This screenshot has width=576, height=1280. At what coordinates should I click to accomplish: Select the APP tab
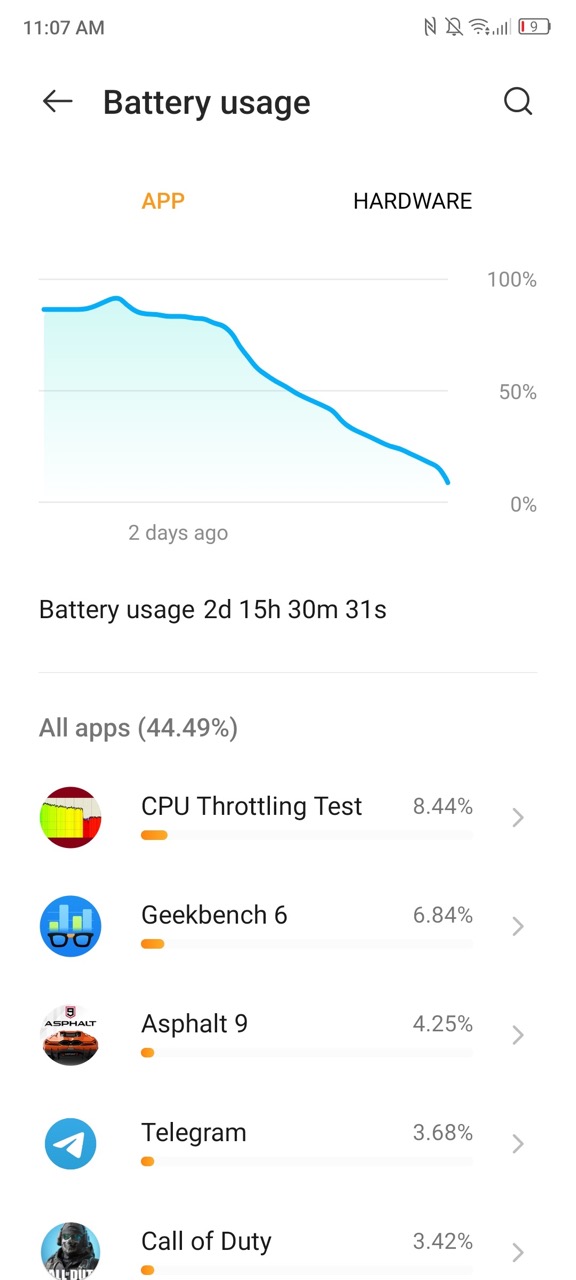coord(163,201)
